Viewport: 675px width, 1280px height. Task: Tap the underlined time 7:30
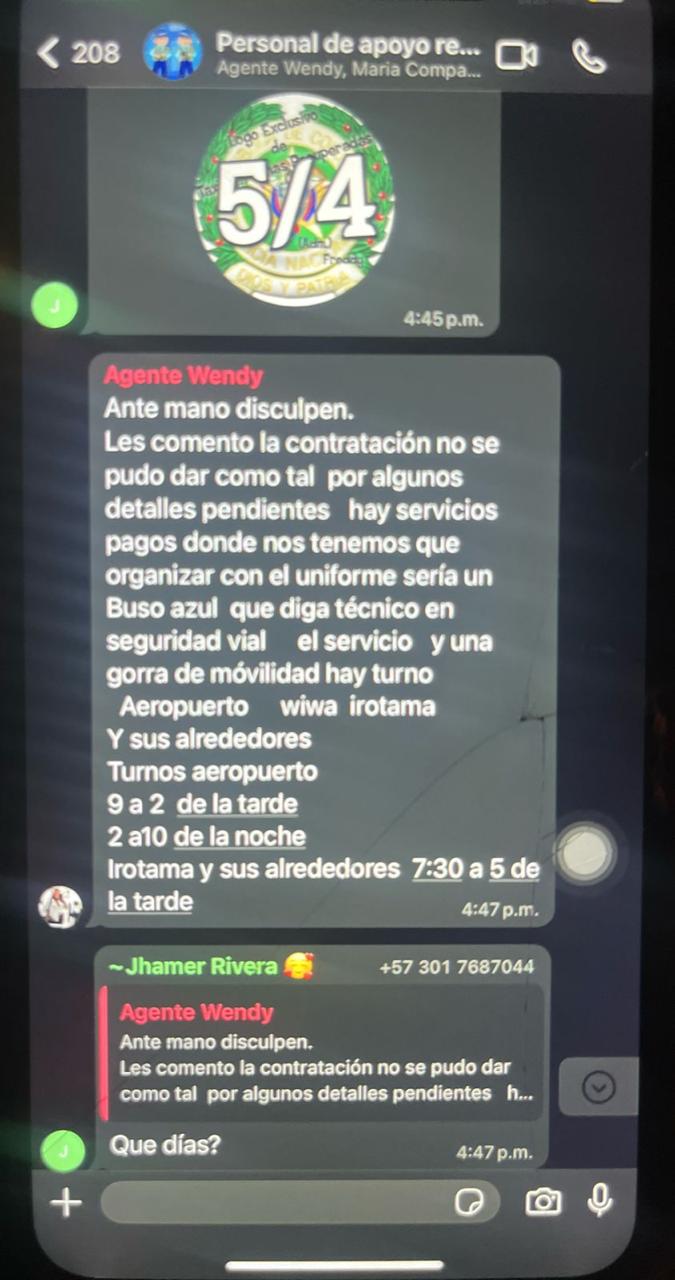(x=437, y=869)
